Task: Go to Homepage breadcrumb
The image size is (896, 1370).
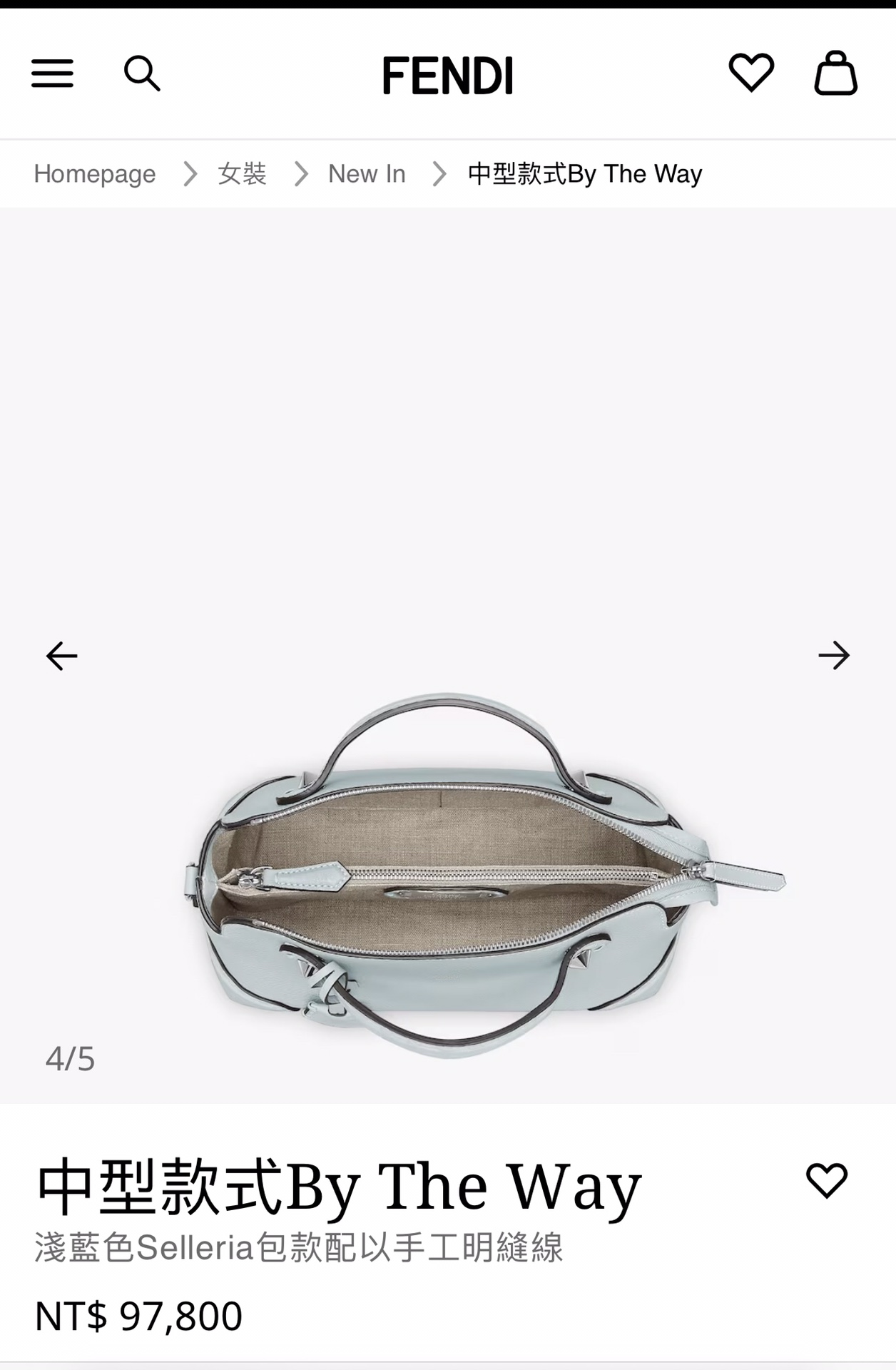Action: point(95,174)
